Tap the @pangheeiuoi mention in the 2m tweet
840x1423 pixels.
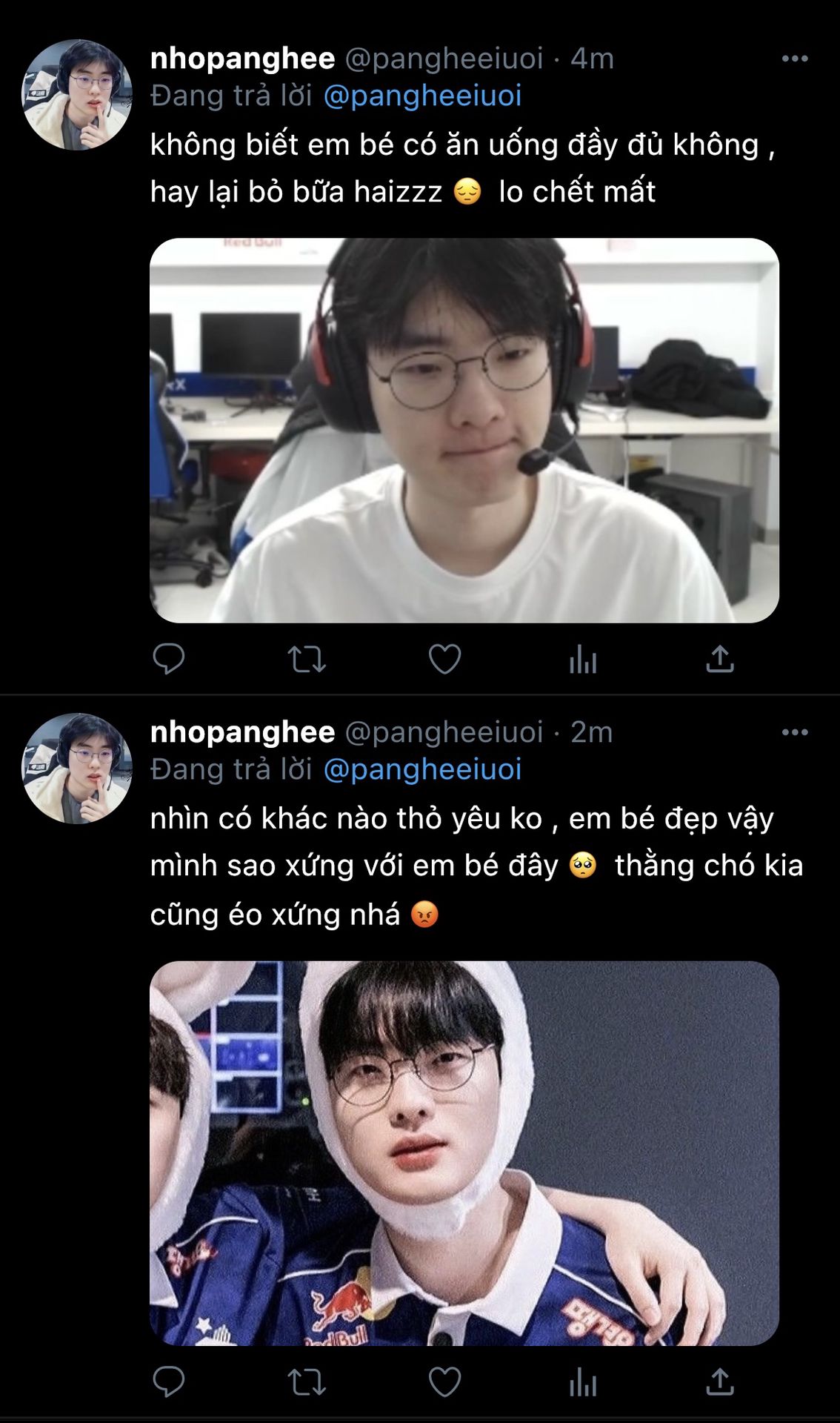tap(423, 769)
